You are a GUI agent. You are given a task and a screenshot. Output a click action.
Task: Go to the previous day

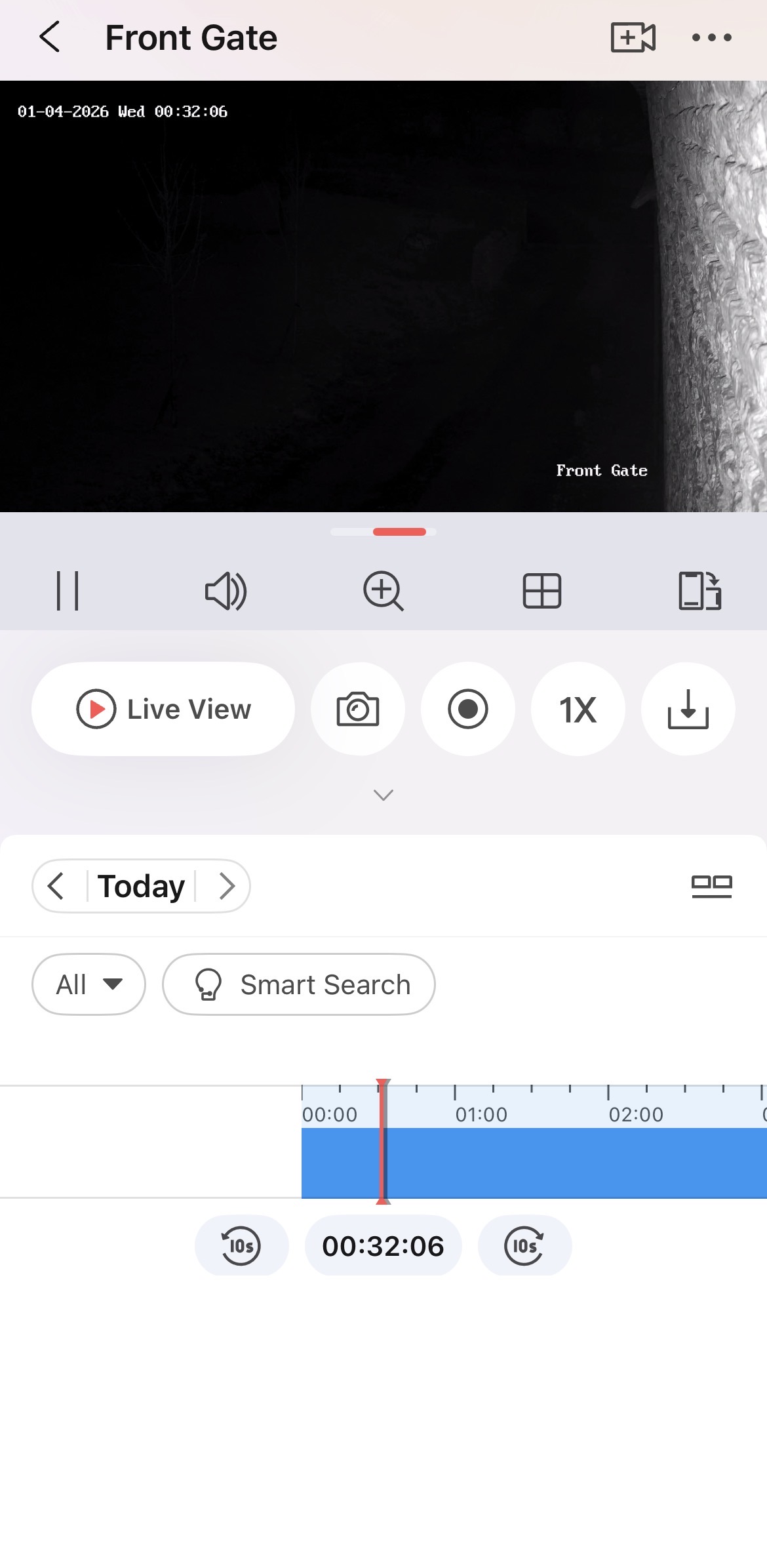pyautogui.click(x=57, y=886)
